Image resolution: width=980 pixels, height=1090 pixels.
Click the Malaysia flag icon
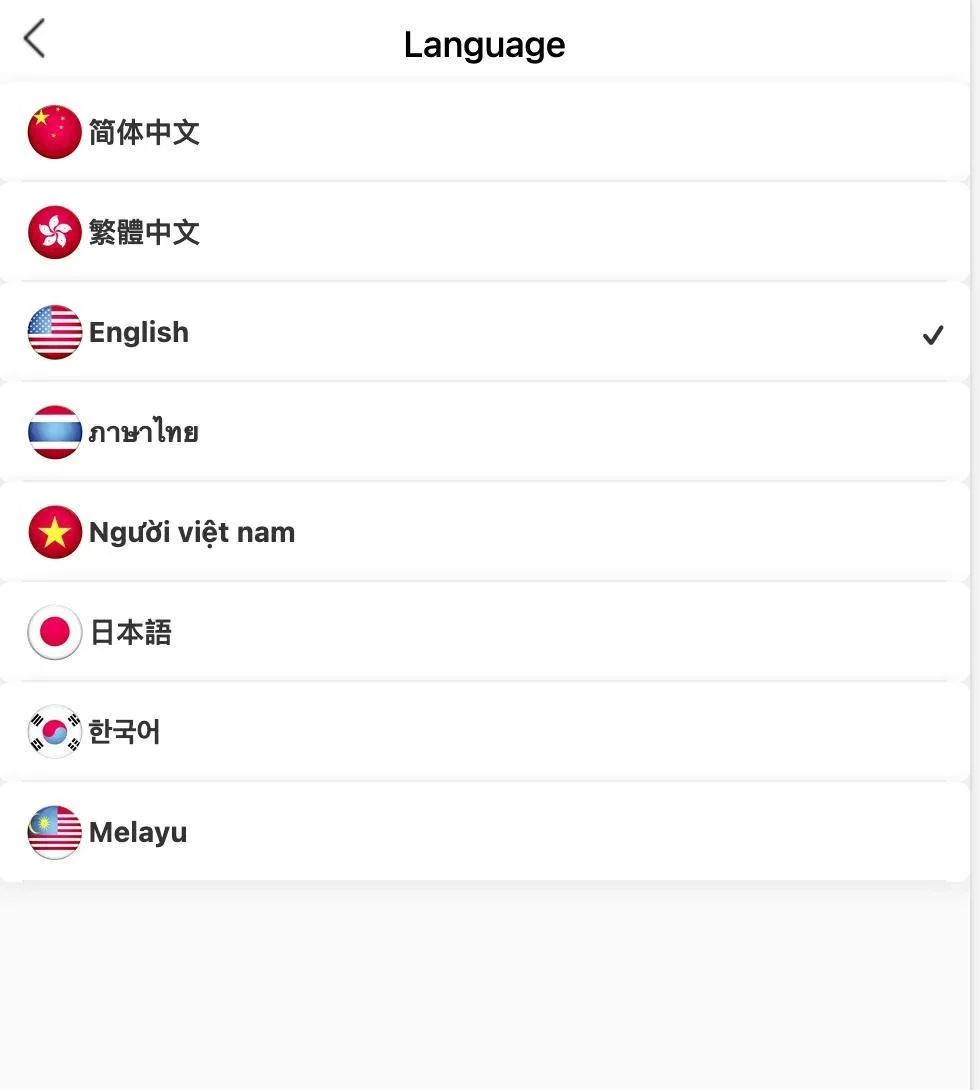[x=54, y=831]
